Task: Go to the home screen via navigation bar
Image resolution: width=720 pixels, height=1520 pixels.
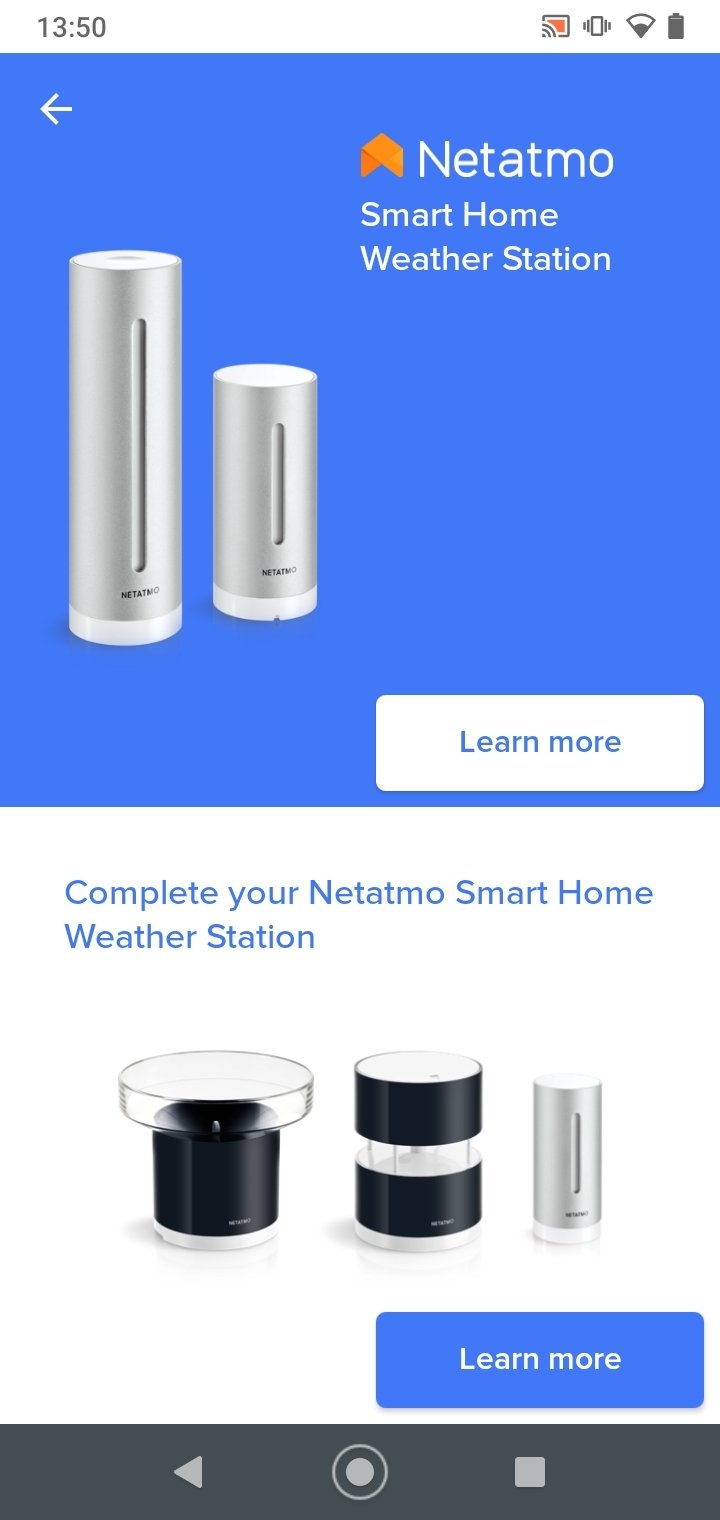Action: click(x=360, y=1472)
